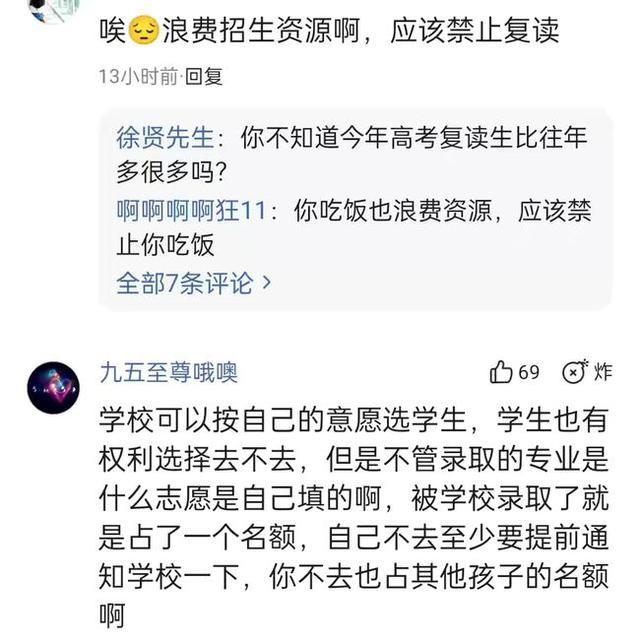This screenshot has height=643, width=640.
Task: Expand all 7 replies
Action: point(194,283)
